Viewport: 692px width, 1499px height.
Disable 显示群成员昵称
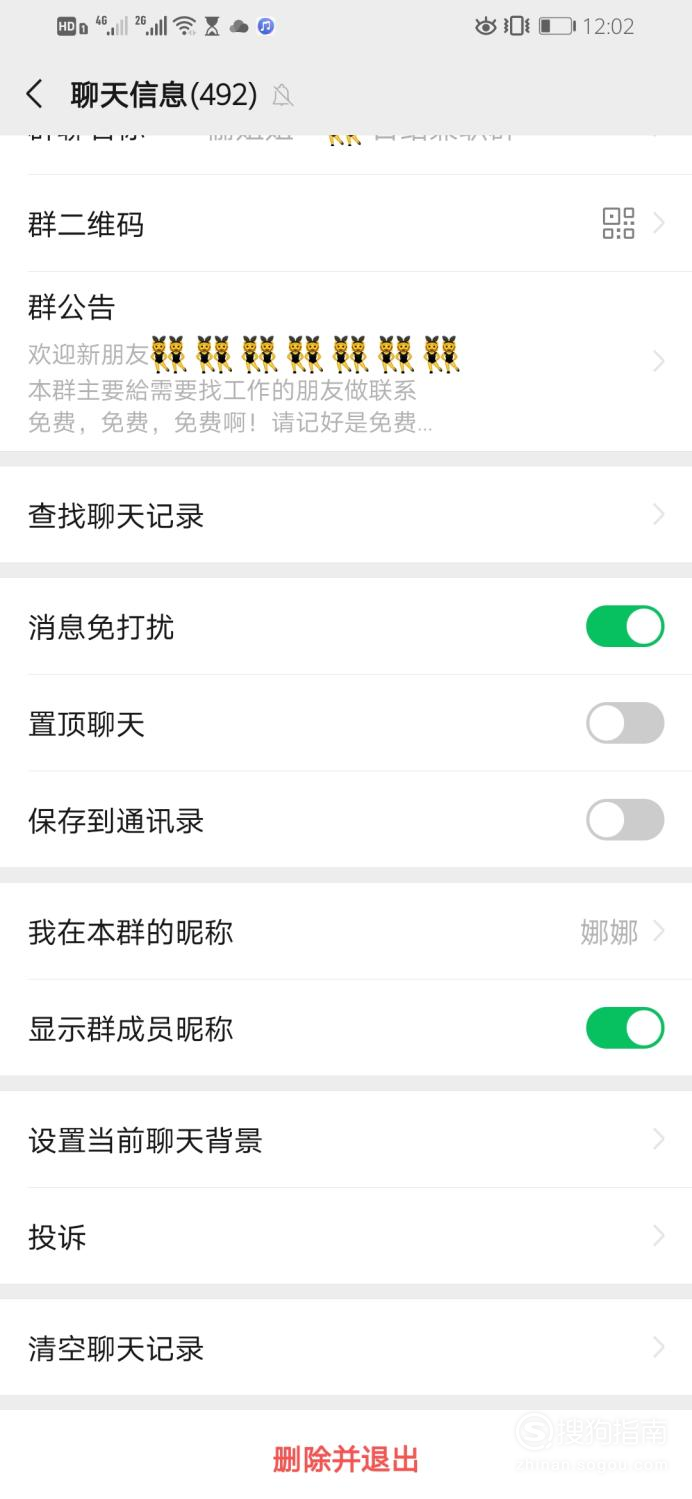tap(625, 1028)
